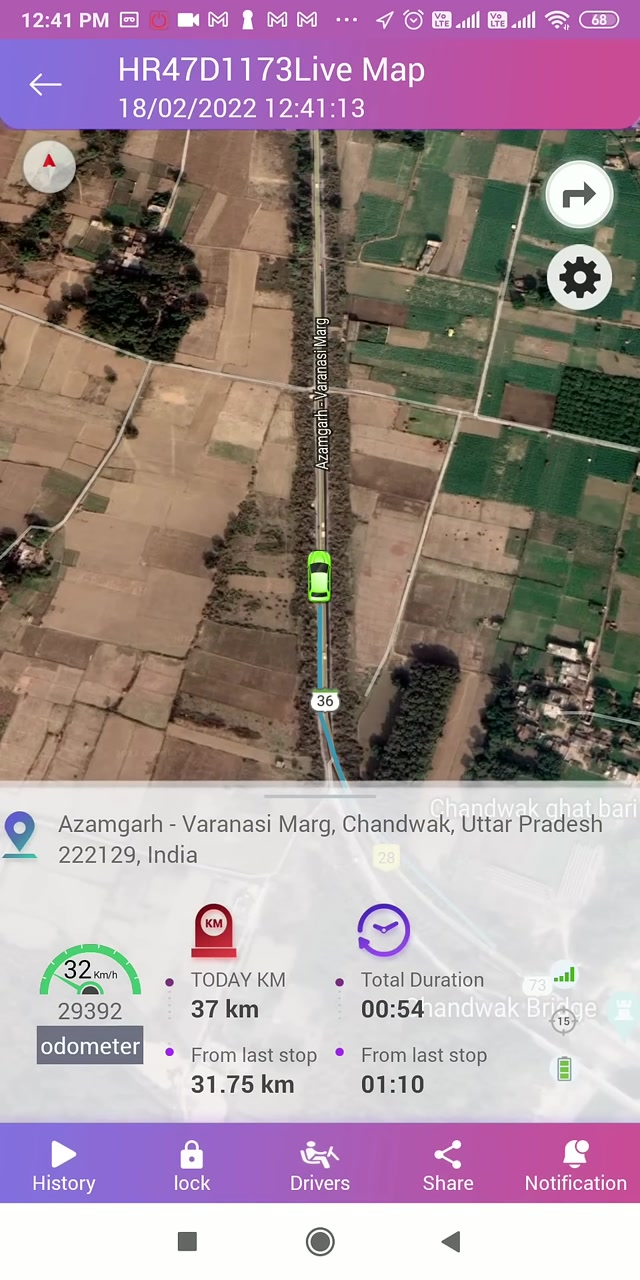Switch to the Drivers tab
The width and height of the screenshot is (640, 1280).
coord(320,1167)
